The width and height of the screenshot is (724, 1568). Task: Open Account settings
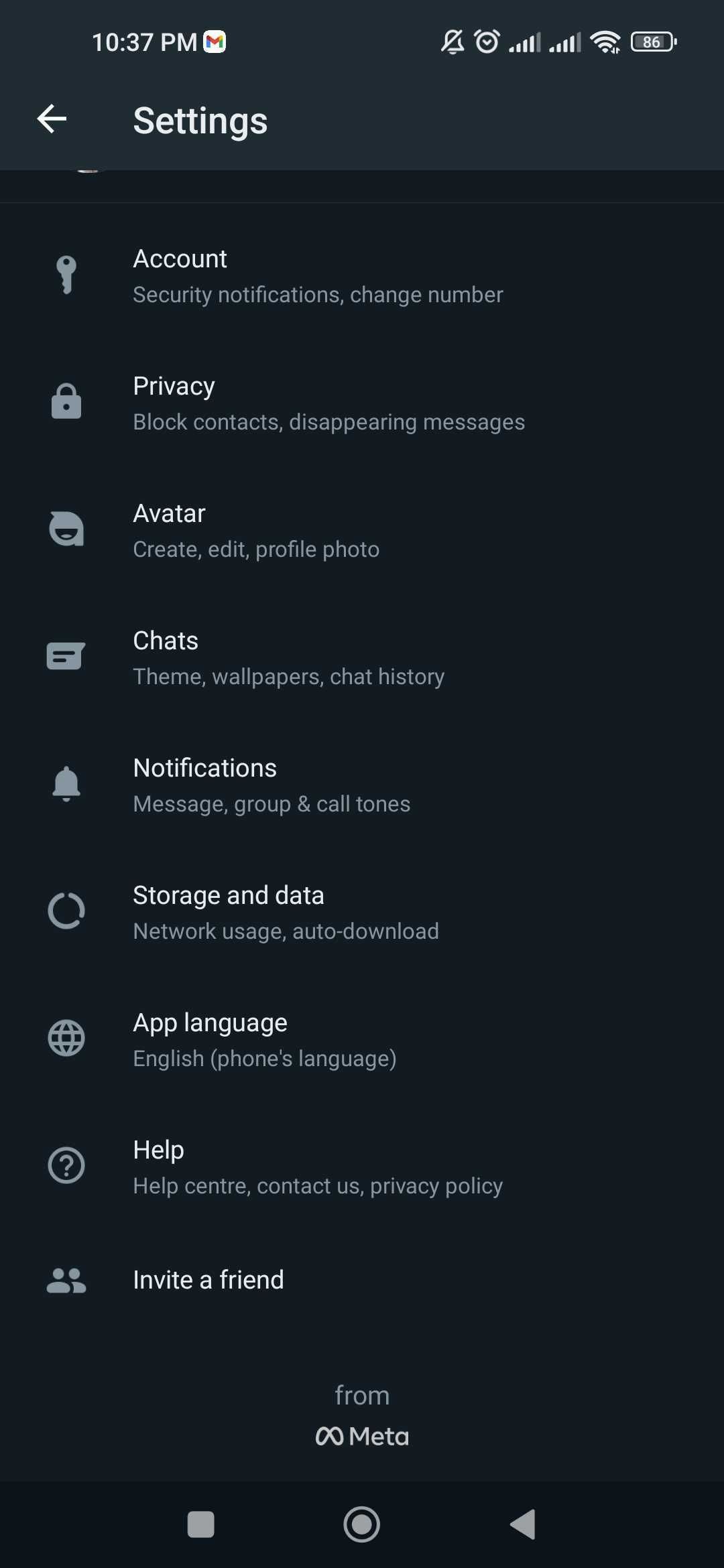point(318,275)
